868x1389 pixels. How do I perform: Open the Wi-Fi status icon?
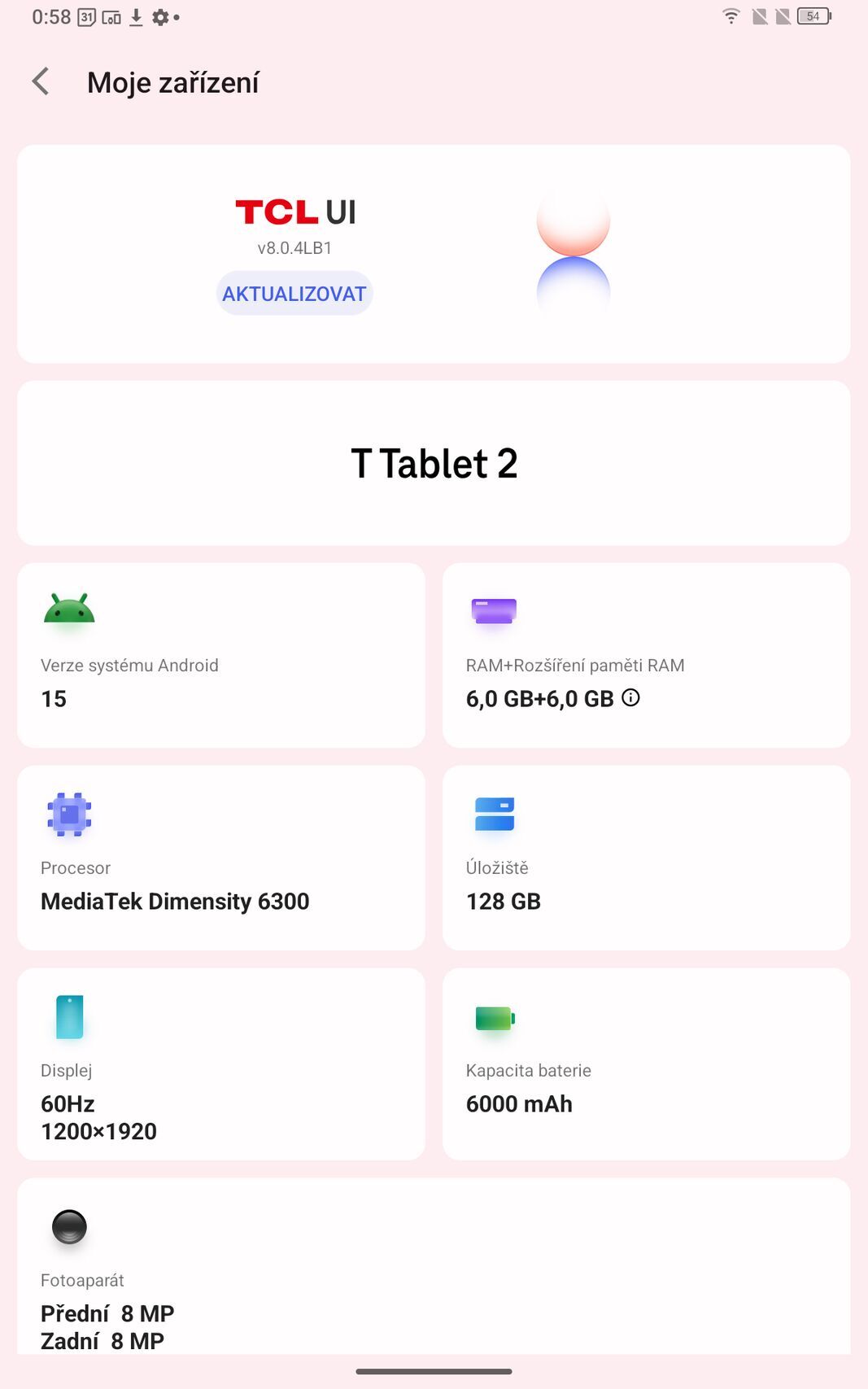point(731,15)
